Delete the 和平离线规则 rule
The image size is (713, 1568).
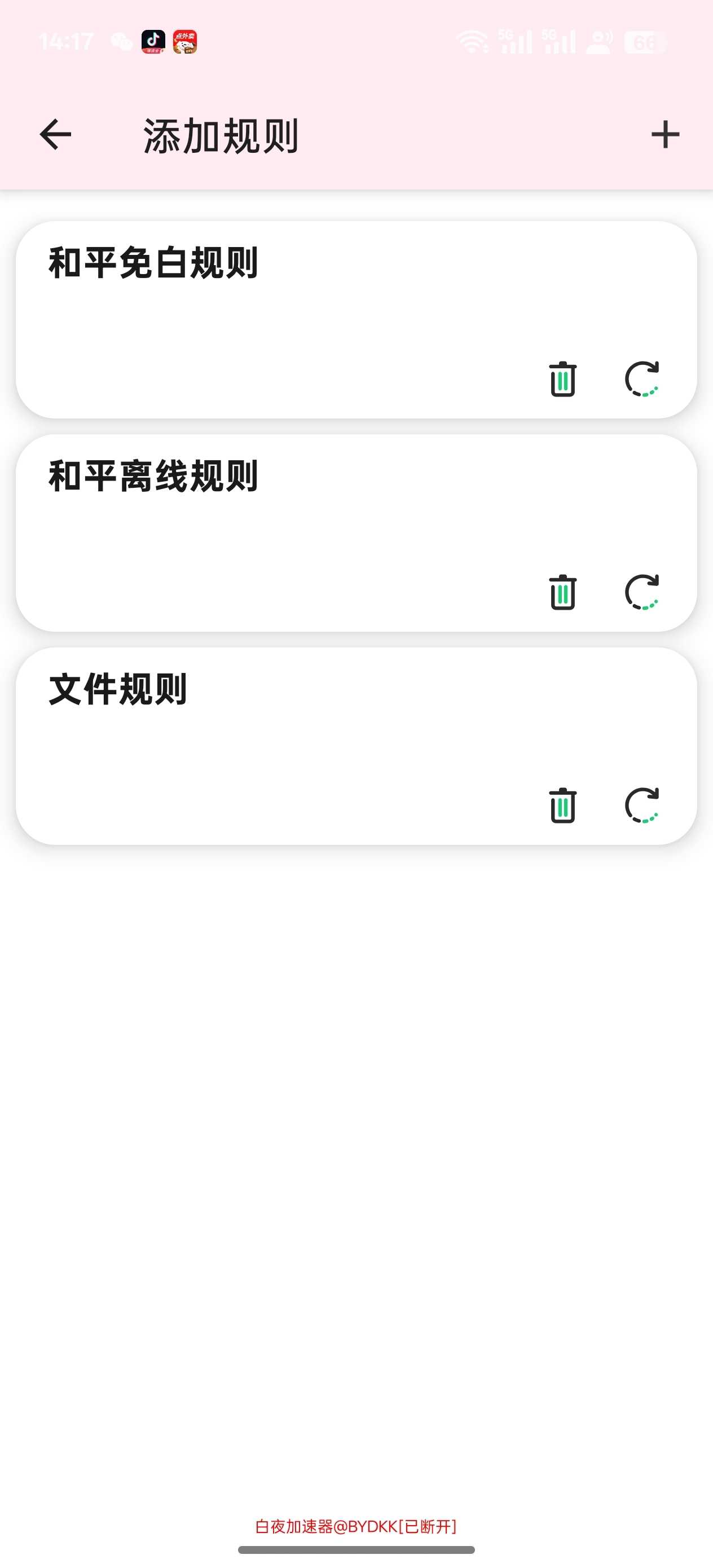(562, 592)
